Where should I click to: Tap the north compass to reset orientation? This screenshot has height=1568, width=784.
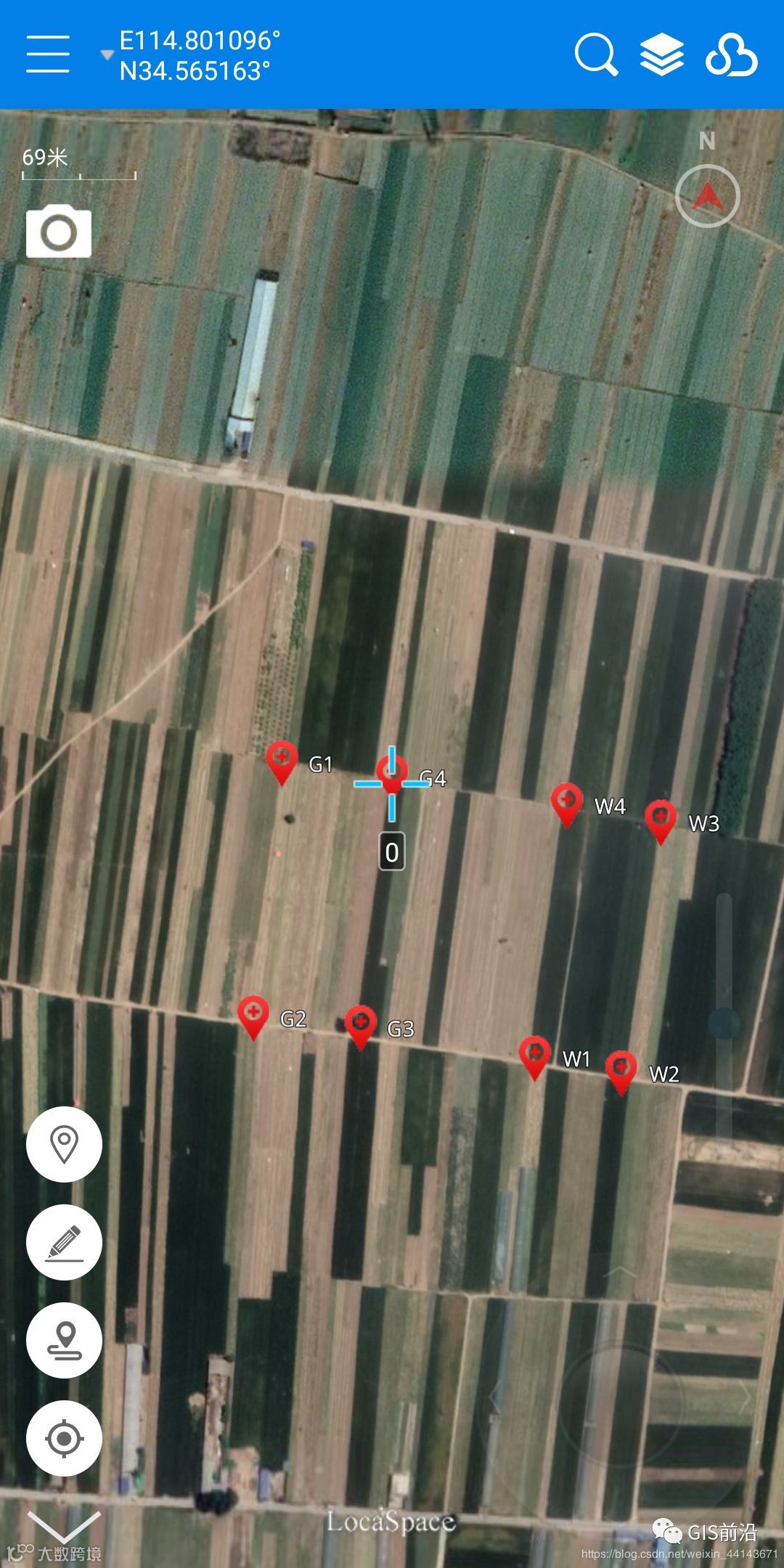point(707,196)
